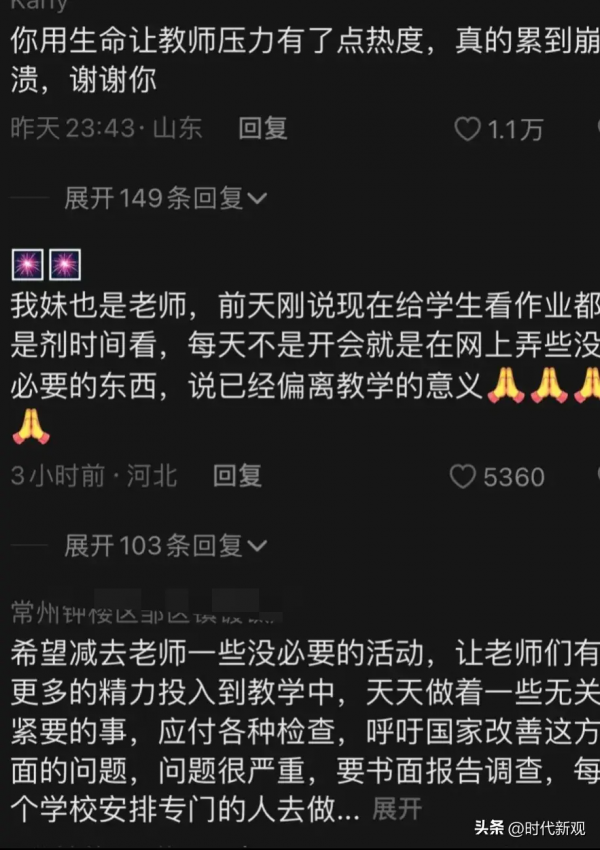Expand 149 replies
Viewport: 600px width, 850px height.
click(x=165, y=198)
